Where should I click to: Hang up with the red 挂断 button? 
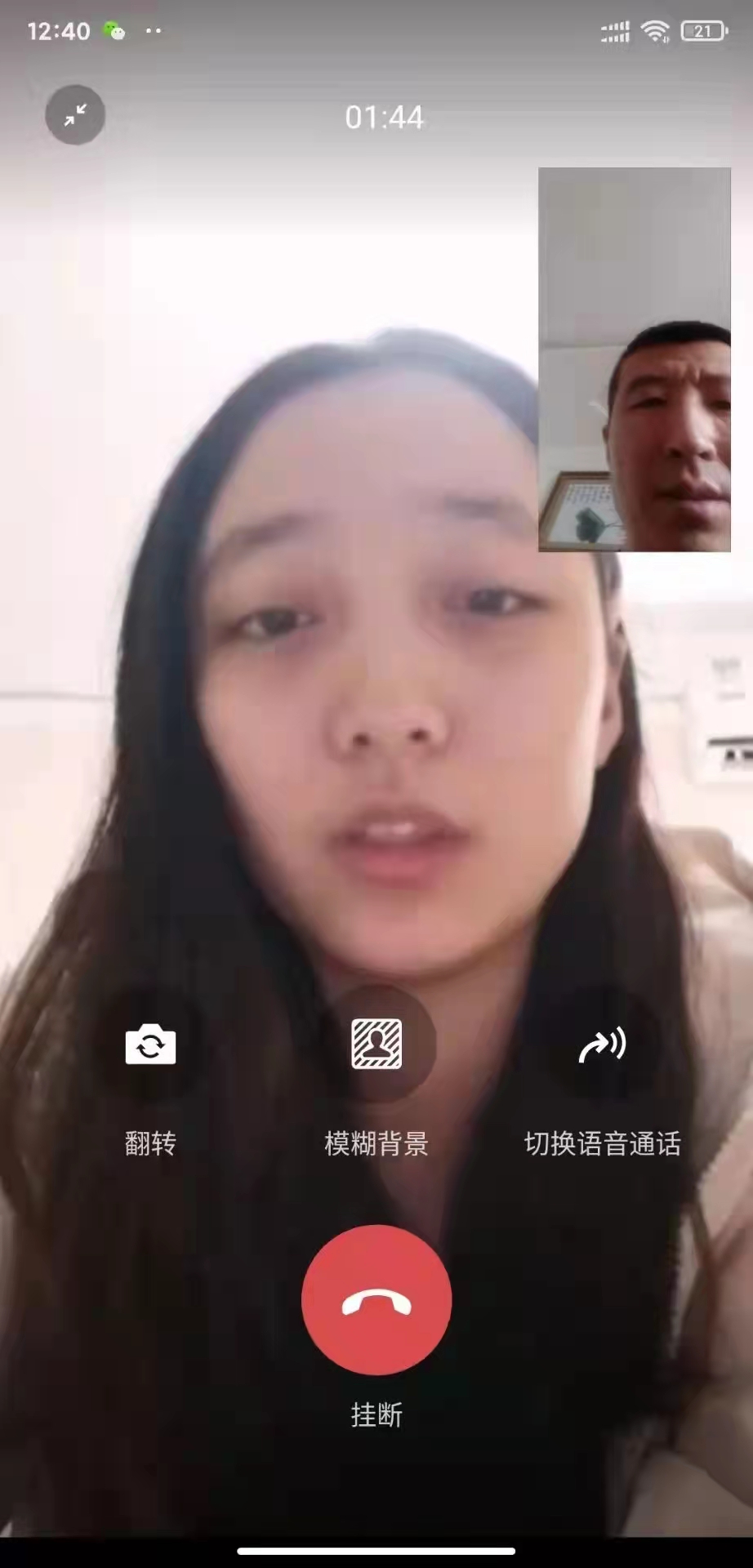[x=376, y=1299]
